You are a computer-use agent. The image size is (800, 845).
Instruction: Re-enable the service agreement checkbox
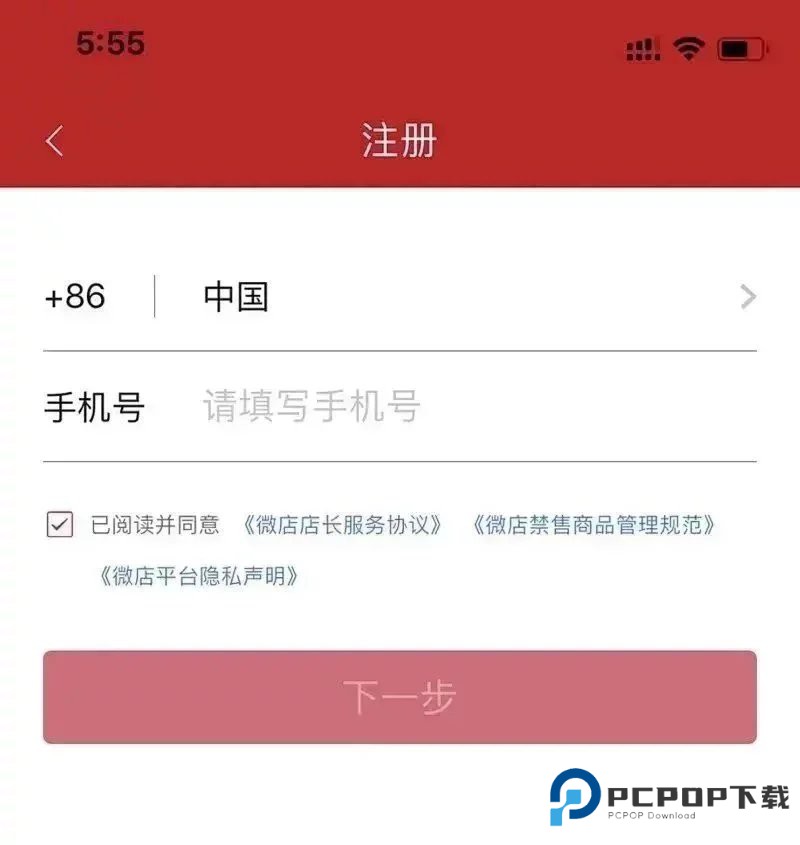pos(60,522)
